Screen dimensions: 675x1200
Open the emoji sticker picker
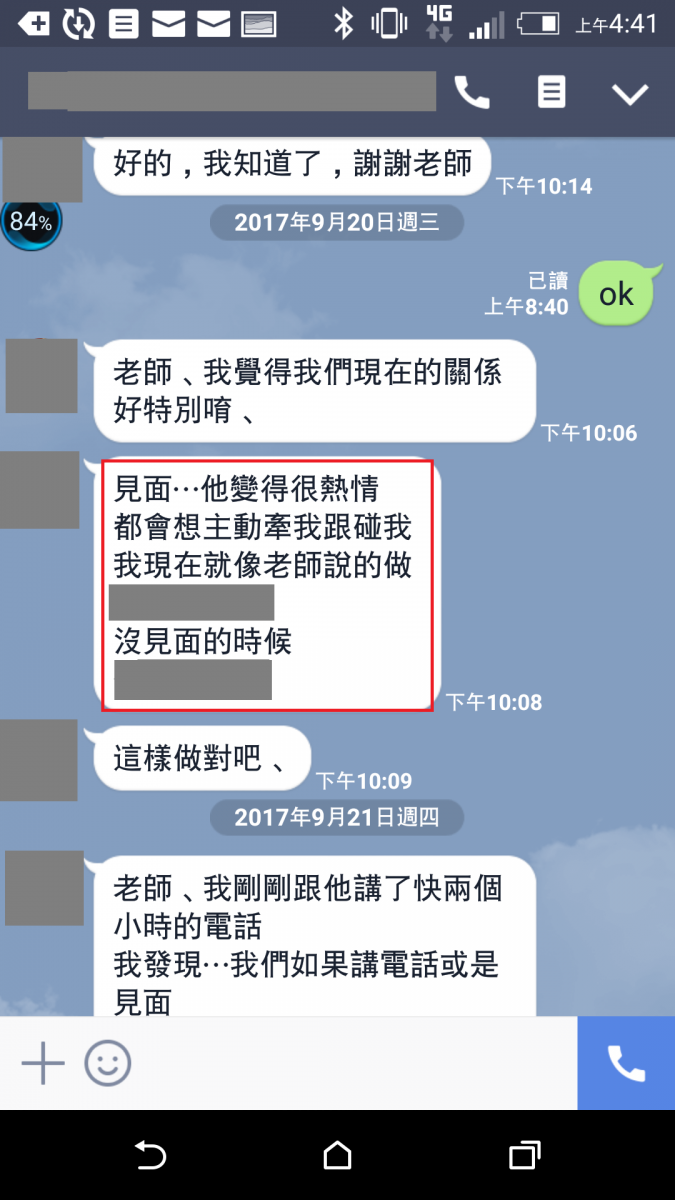(108, 1063)
